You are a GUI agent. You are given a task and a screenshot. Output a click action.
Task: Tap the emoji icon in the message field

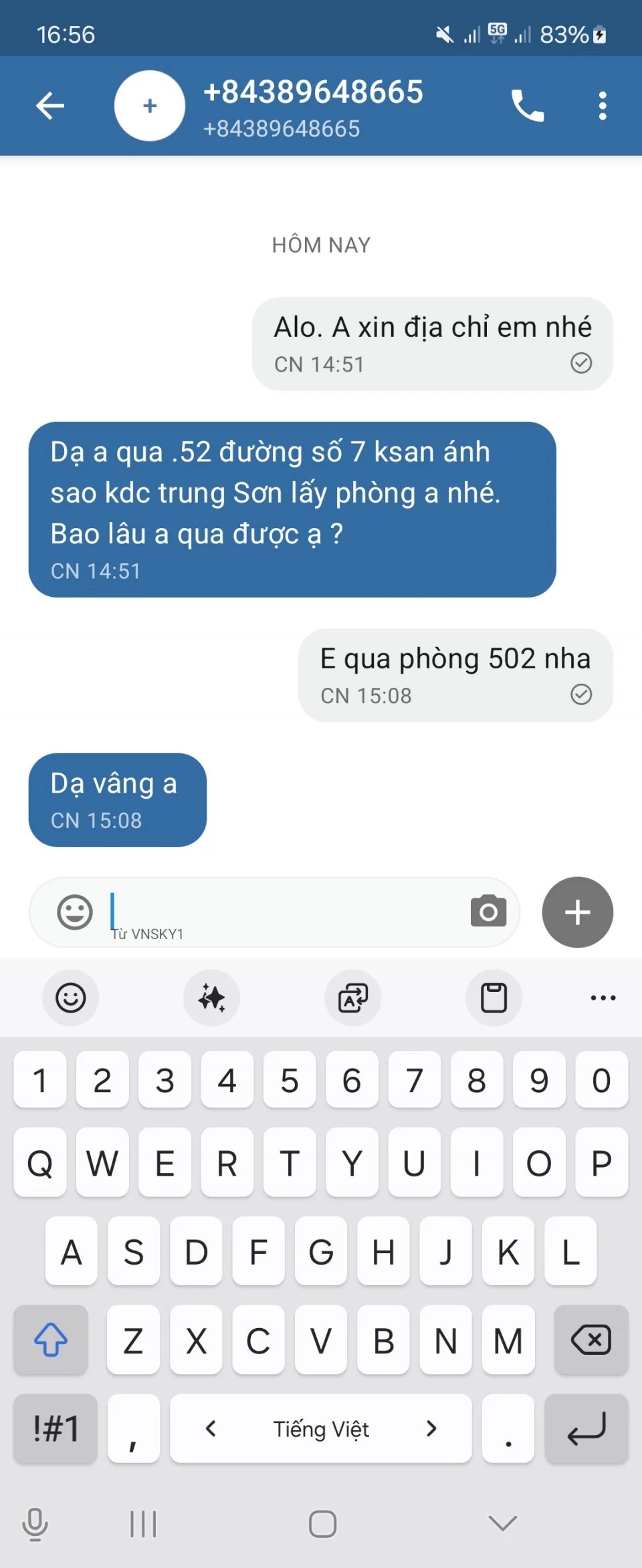pyautogui.click(x=74, y=912)
